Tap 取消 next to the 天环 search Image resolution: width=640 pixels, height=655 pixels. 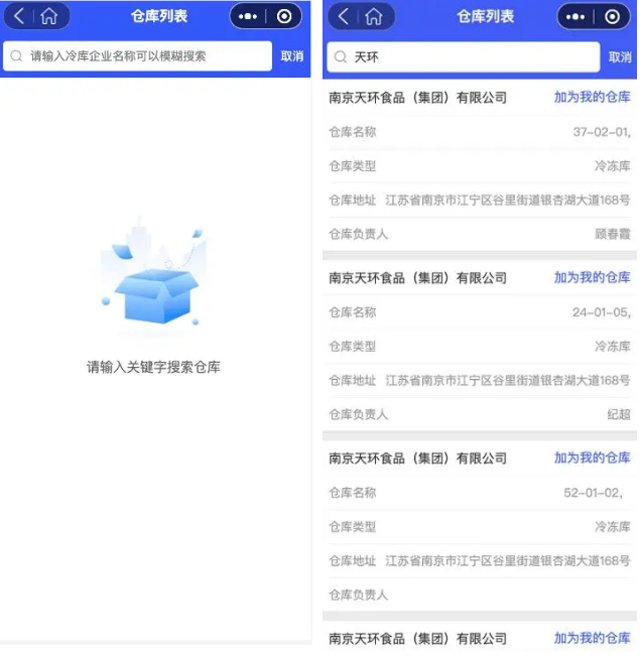coord(620,57)
